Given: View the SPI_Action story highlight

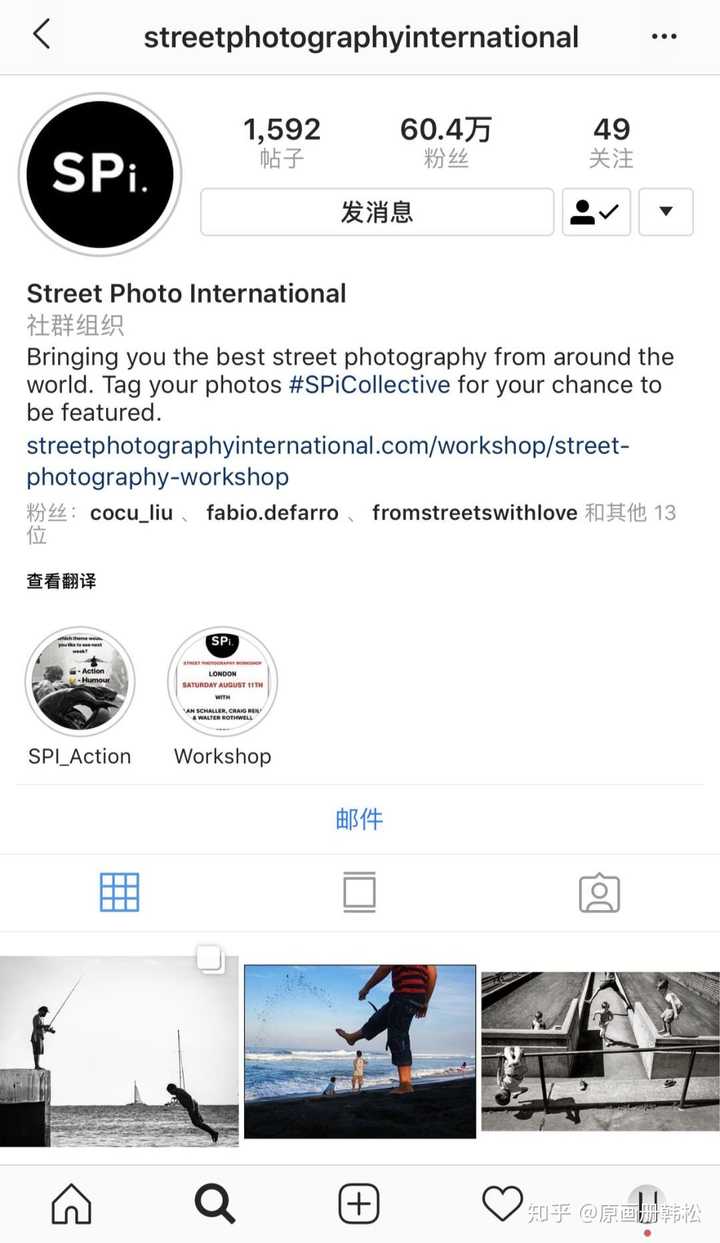Looking at the screenshot, I should [80, 682].
